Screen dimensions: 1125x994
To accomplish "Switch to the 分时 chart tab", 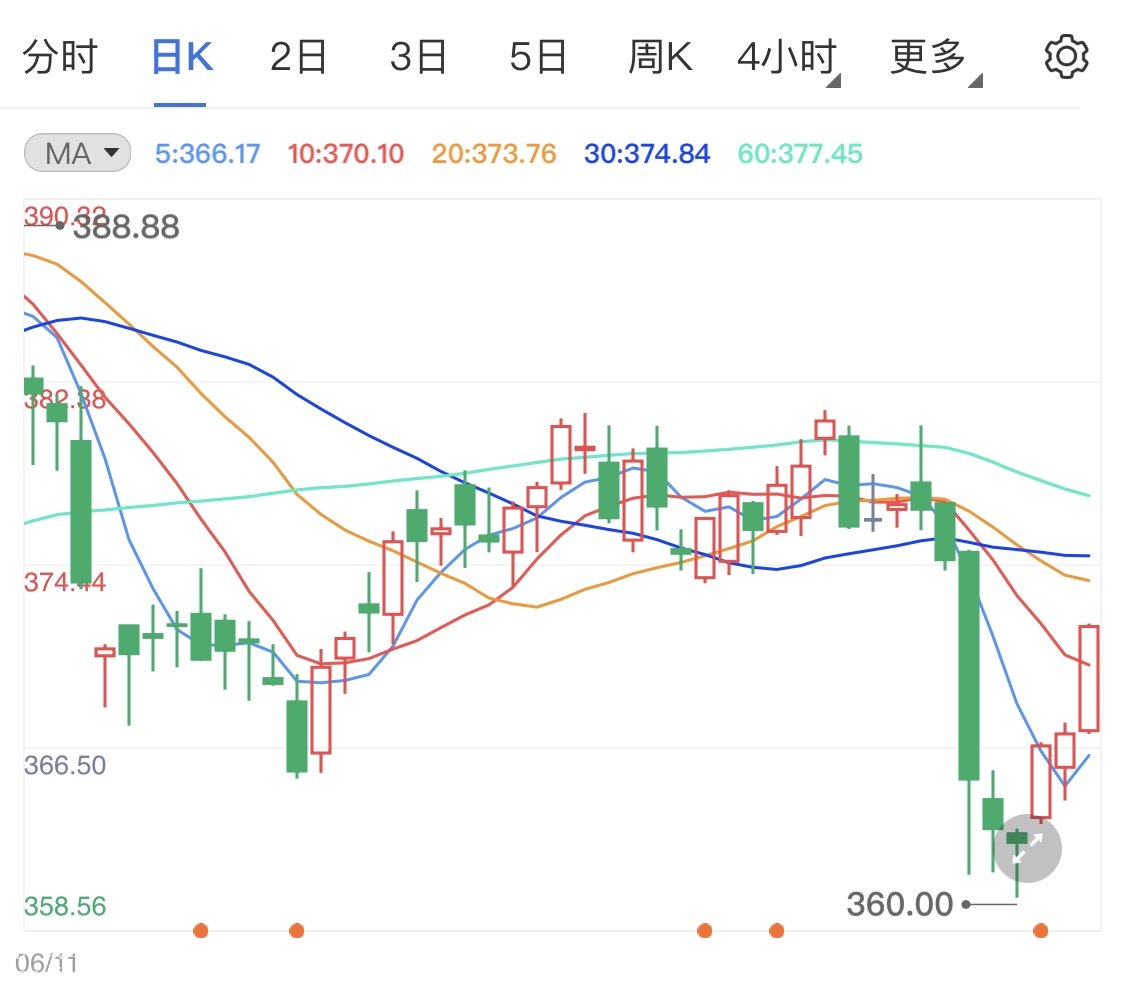I will pyautogui.click(x=60, y=57).
